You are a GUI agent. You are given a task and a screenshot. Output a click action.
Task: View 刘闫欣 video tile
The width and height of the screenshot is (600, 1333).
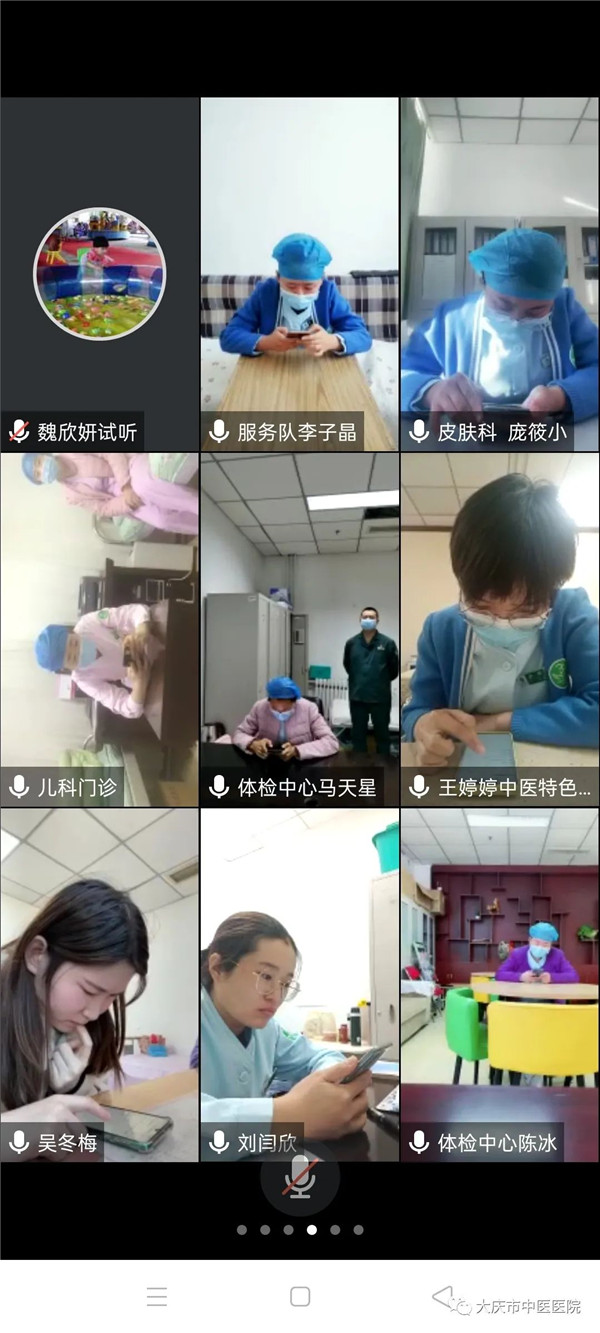[x=300, y=985]
